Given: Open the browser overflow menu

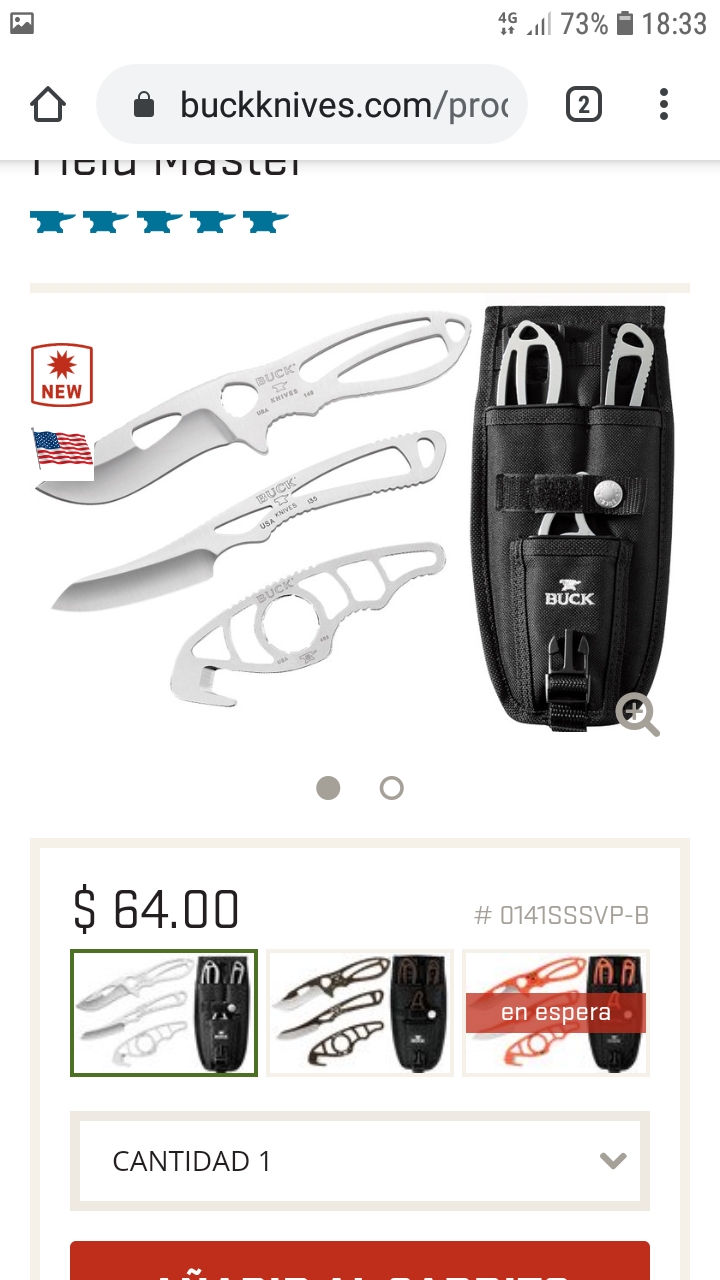Looking at the screenshot, I should pyautogui.click(x=664, y=104).
